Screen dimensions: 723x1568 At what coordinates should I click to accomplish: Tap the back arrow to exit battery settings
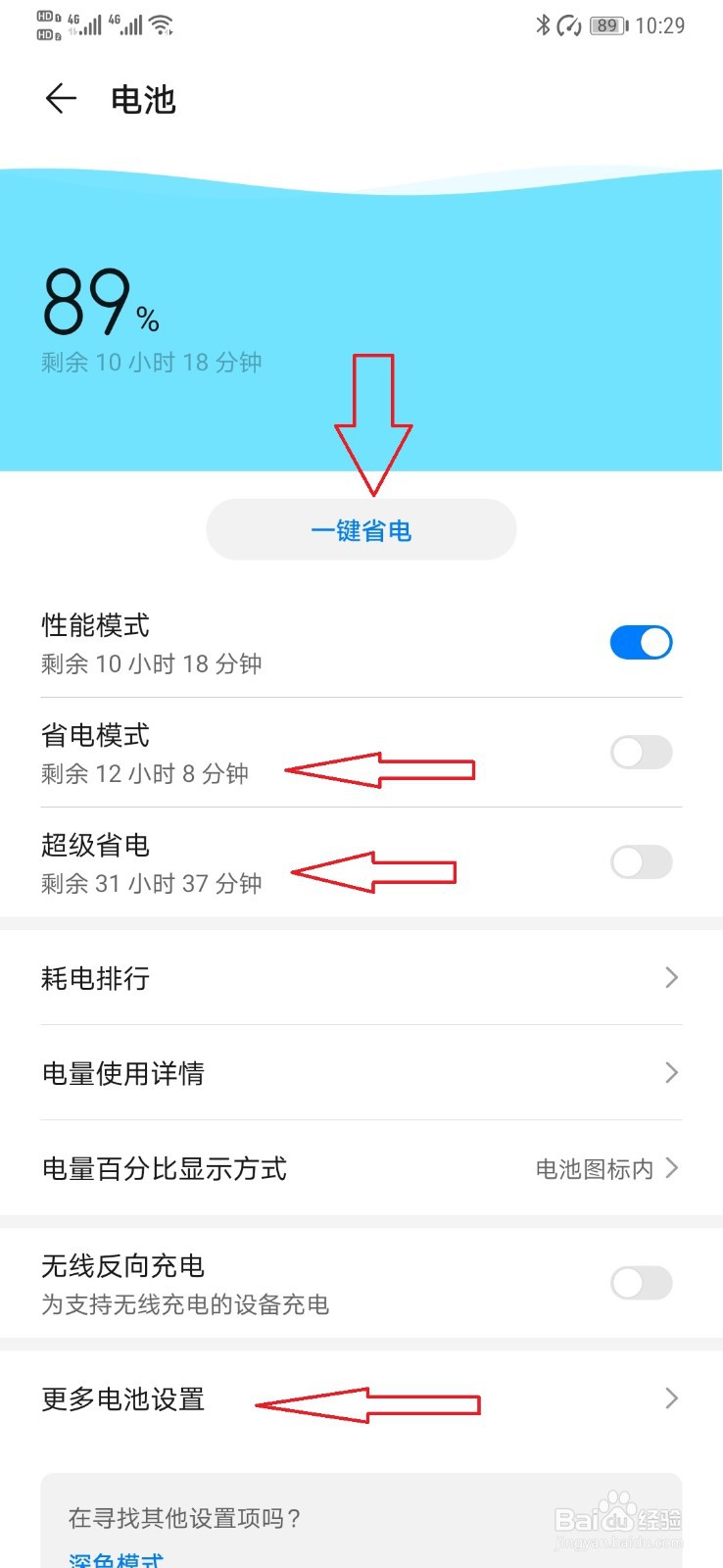(60, 98)
